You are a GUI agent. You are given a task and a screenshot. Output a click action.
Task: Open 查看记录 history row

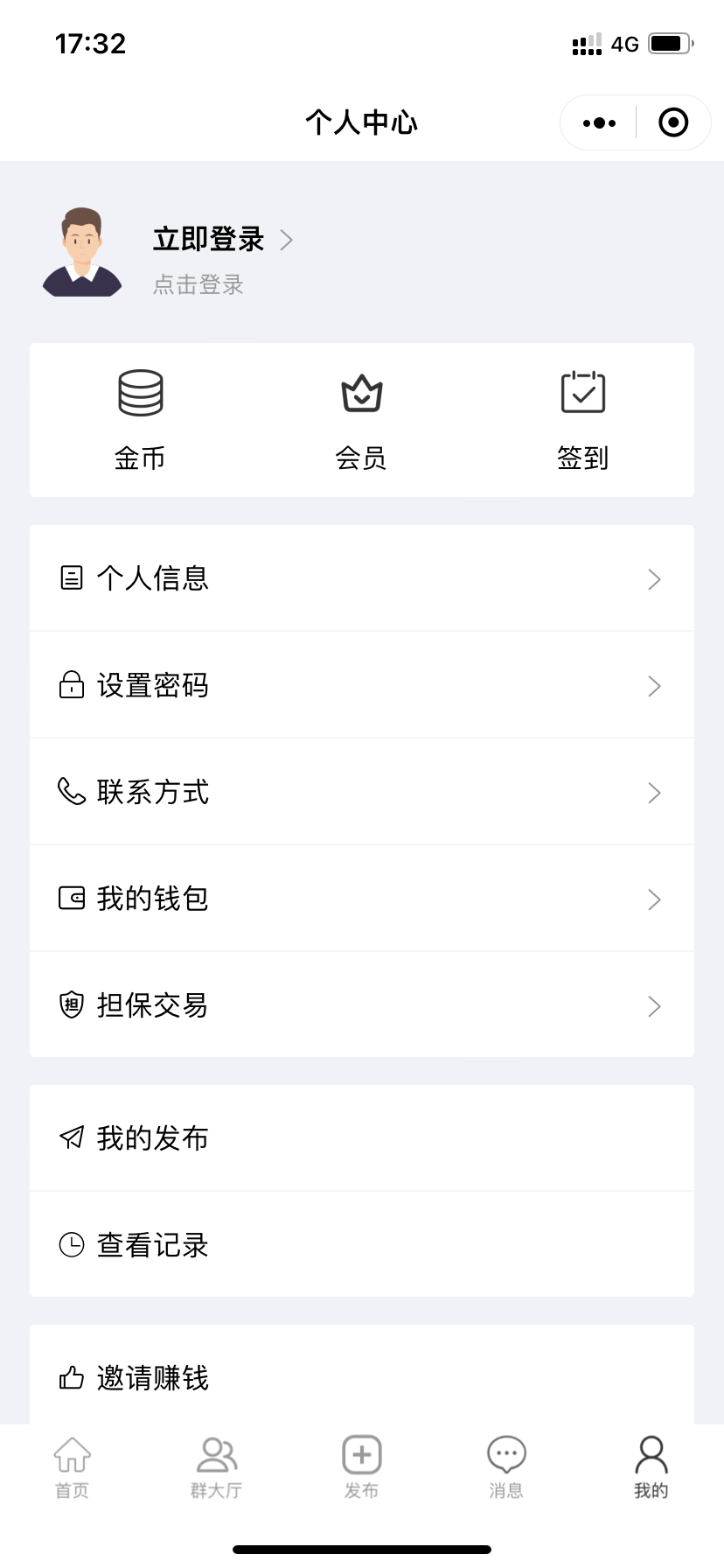coord(361,1245)
